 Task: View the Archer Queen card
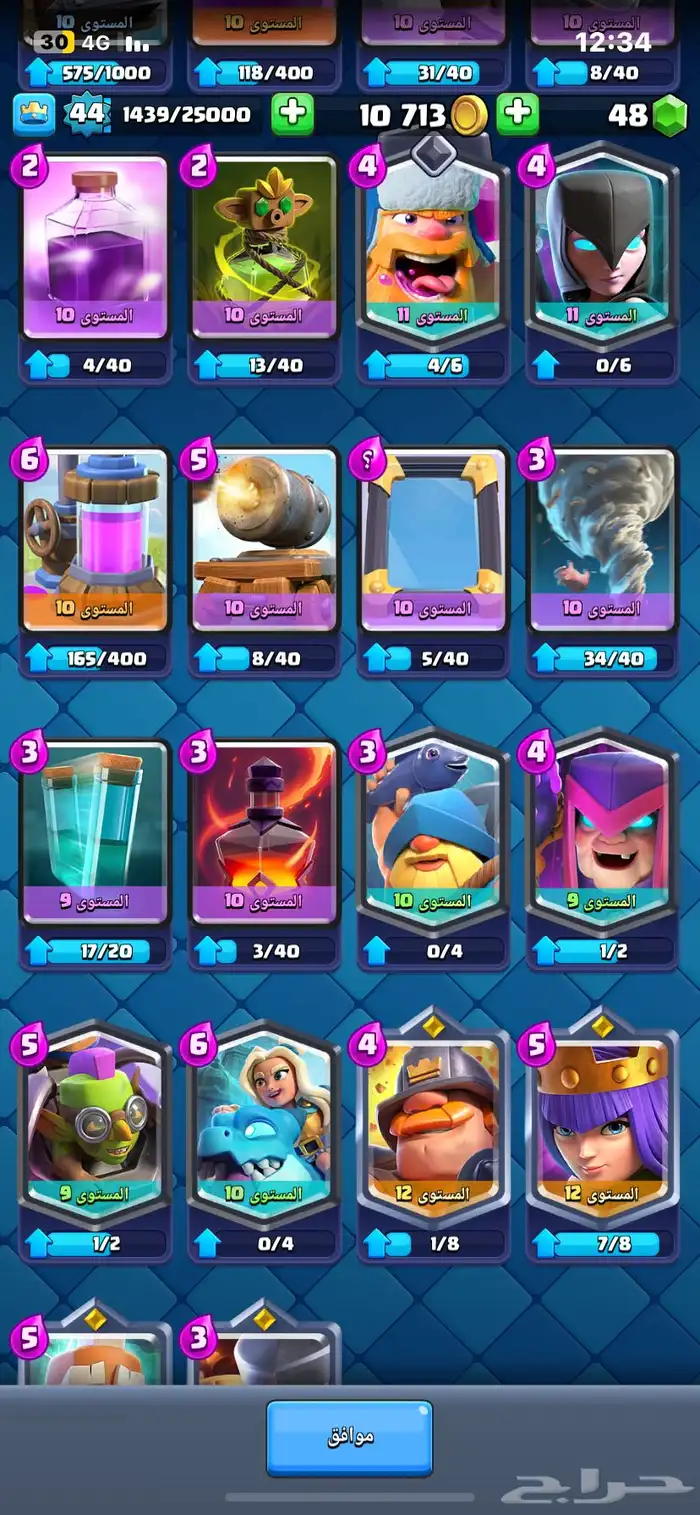(x=601, y=1125)
